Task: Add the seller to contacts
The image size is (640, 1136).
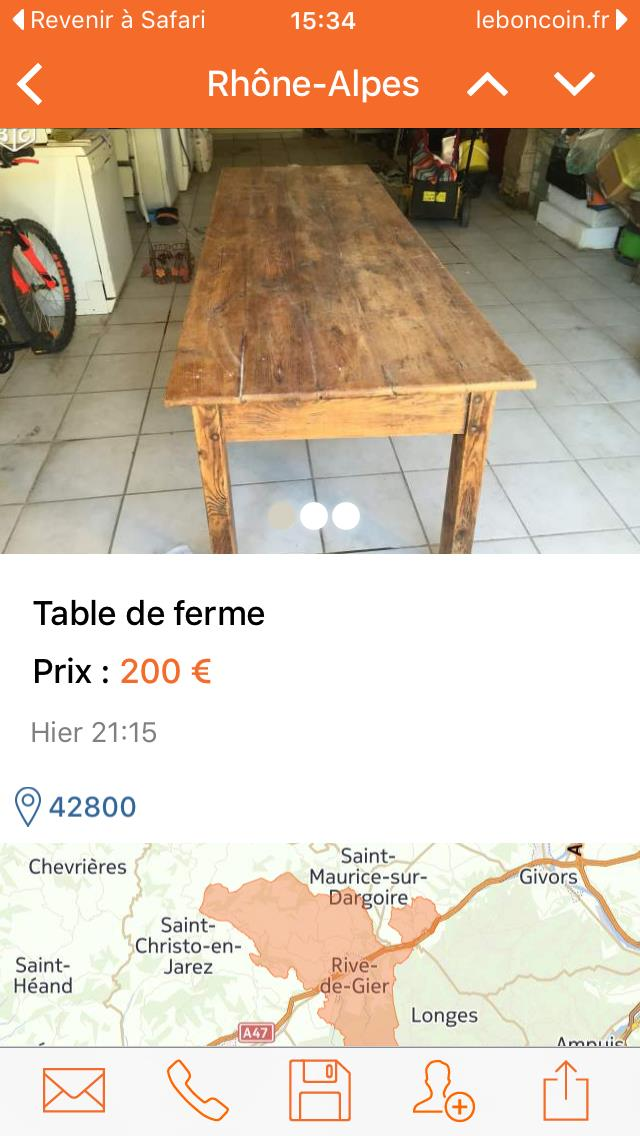Action: click(443, 1091)
